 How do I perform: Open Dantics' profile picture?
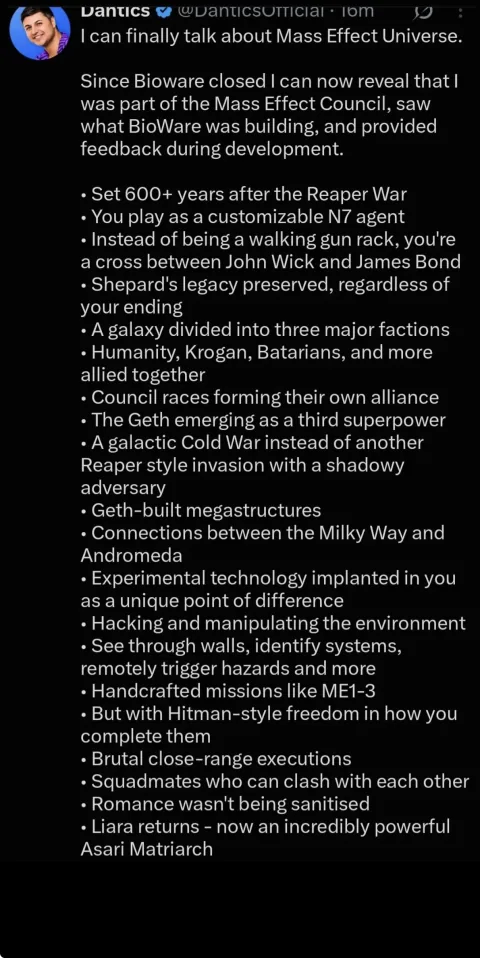(x=37, y=32)
